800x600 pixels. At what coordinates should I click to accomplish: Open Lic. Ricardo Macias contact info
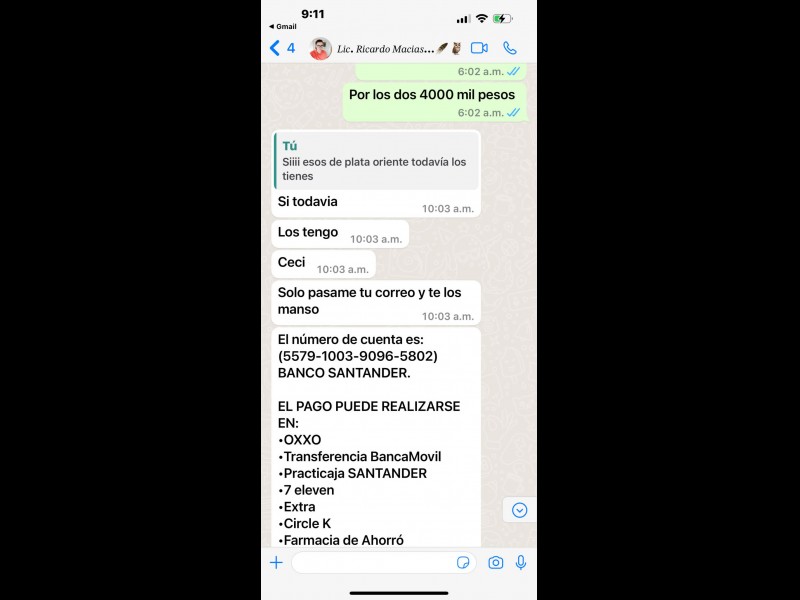click(385, 48)
